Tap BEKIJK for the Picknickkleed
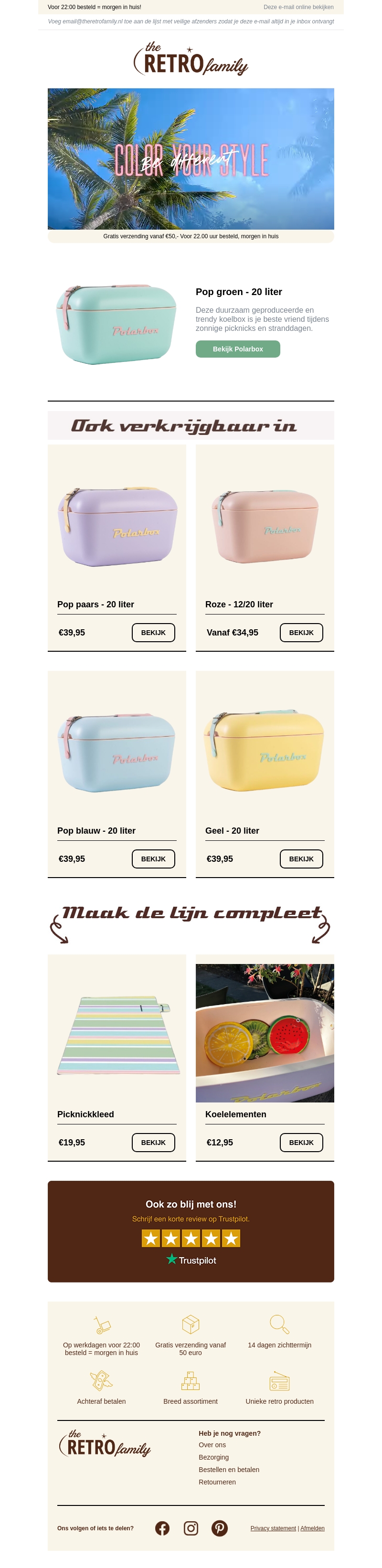The width and height of the screenshot is (382, 1568). click(153, 1143)
